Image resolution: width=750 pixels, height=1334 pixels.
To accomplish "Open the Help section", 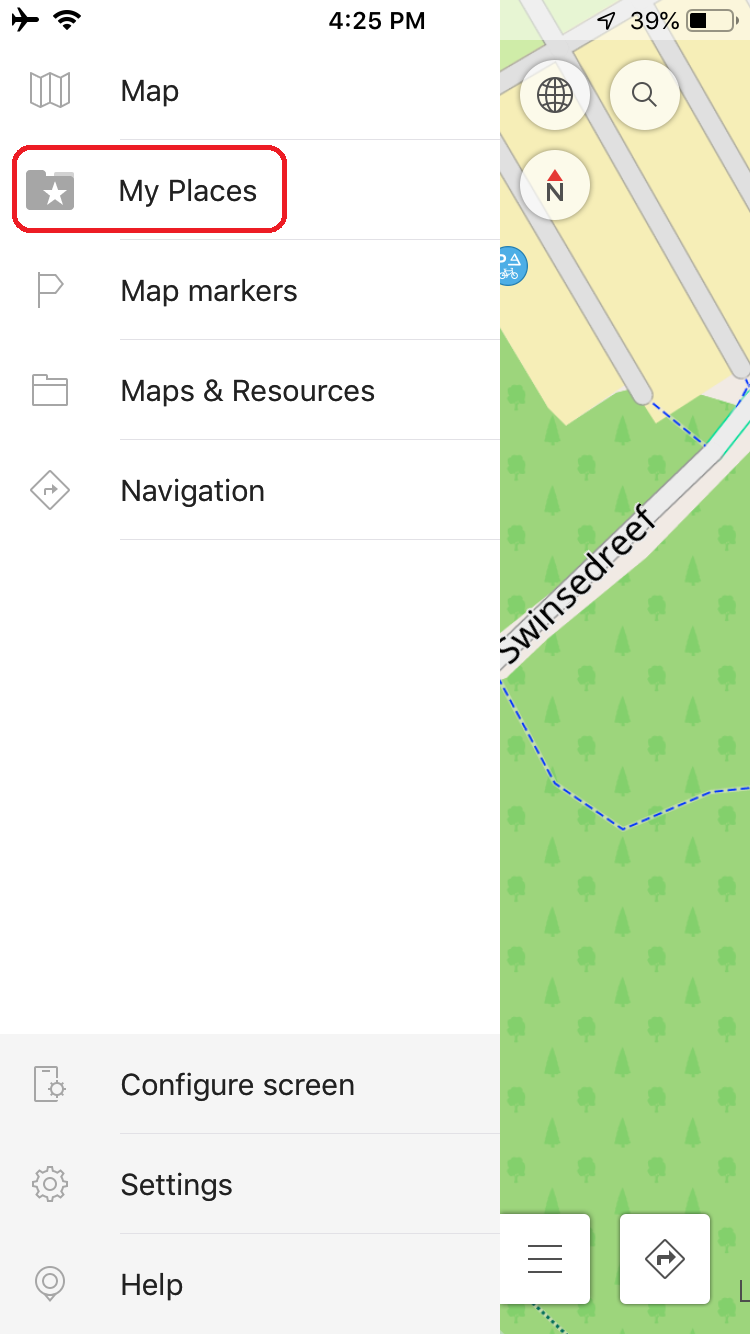I will point(151,1285).
